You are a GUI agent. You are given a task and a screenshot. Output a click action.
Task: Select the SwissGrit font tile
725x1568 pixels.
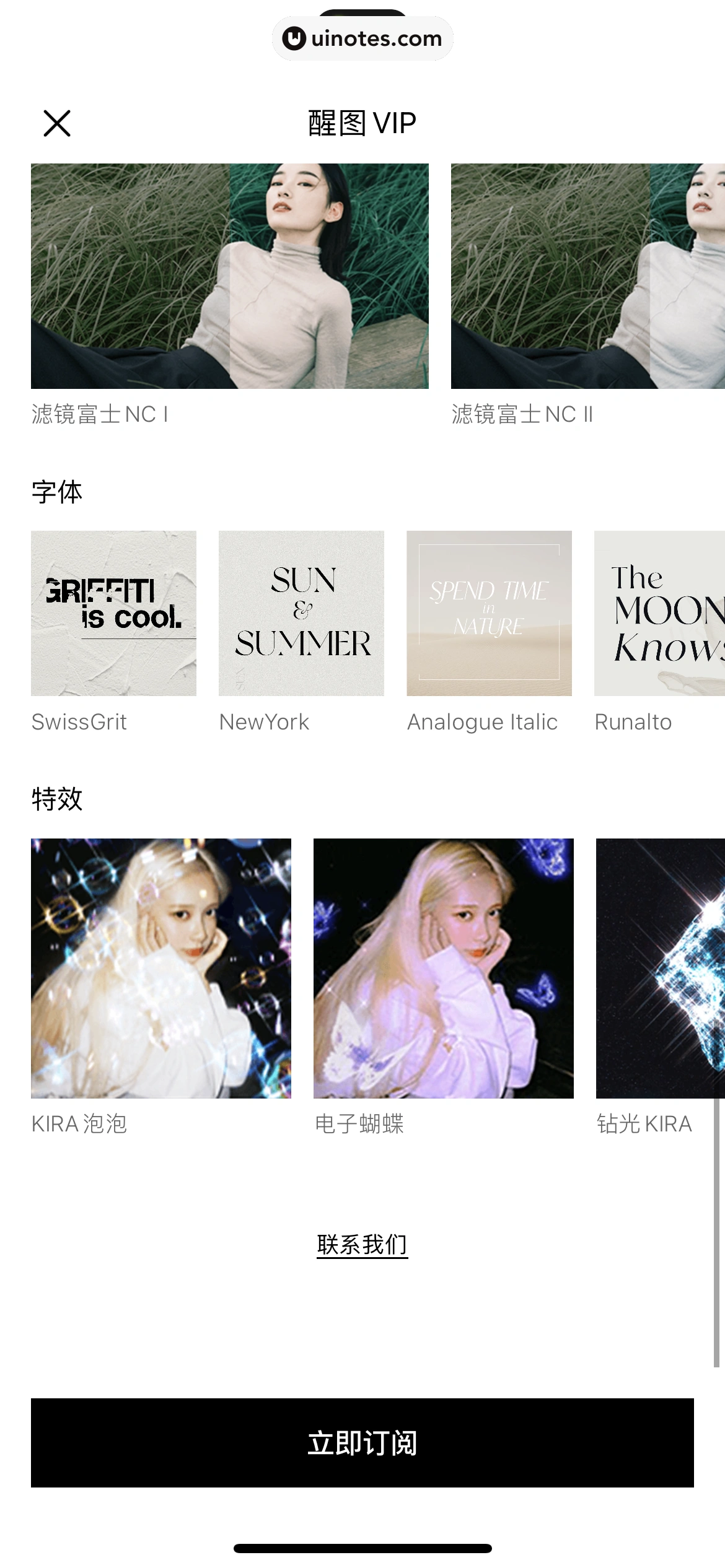pos(113,613)
